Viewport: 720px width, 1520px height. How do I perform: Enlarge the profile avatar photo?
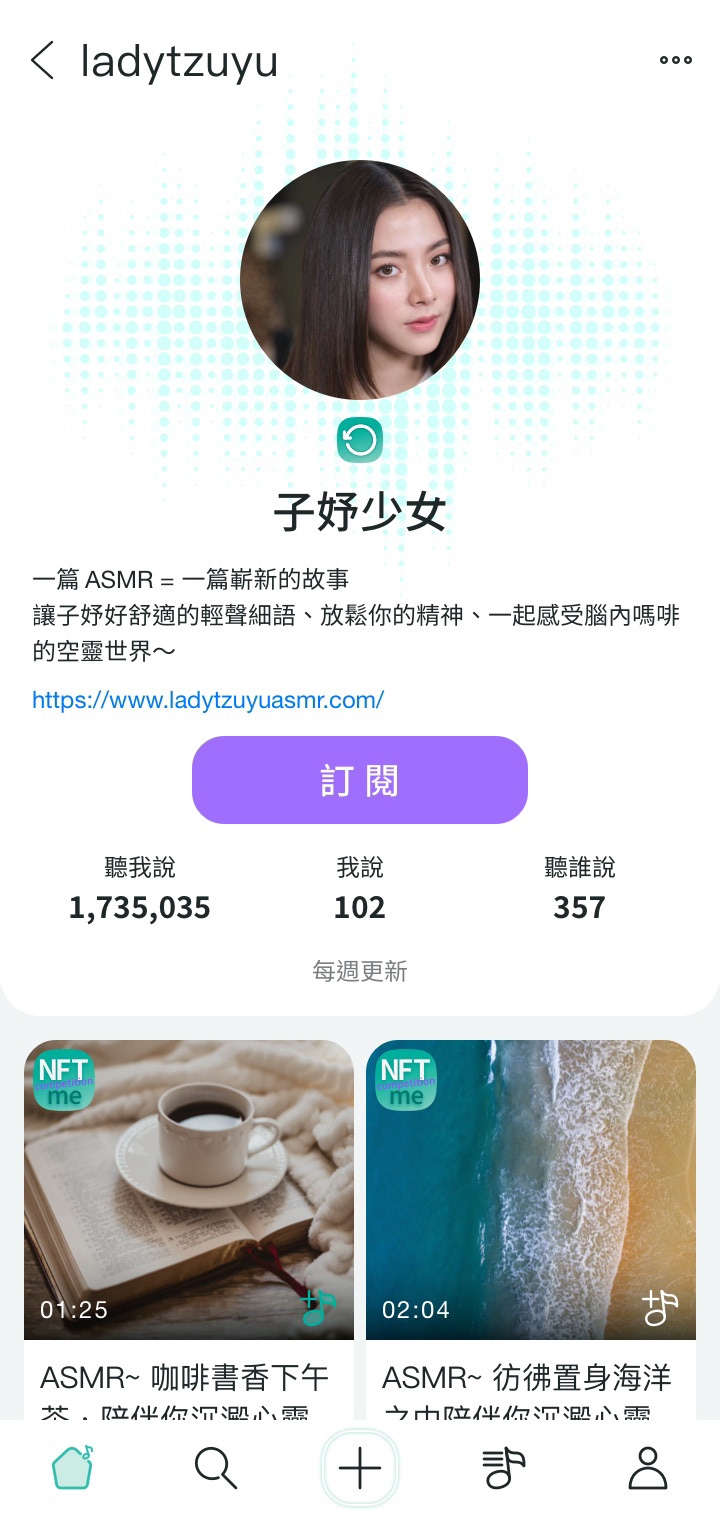360,280
